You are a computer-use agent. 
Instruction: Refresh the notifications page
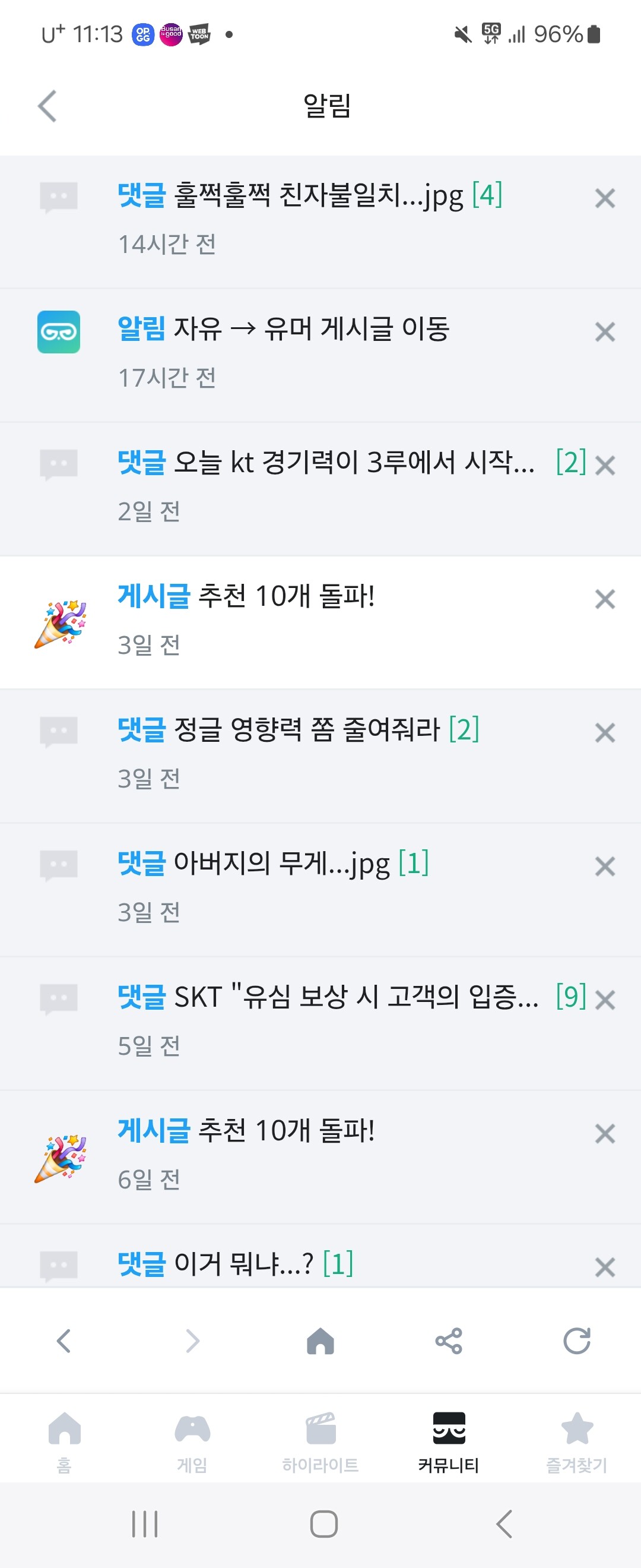pyautogui.click(x=576, y=1341)
